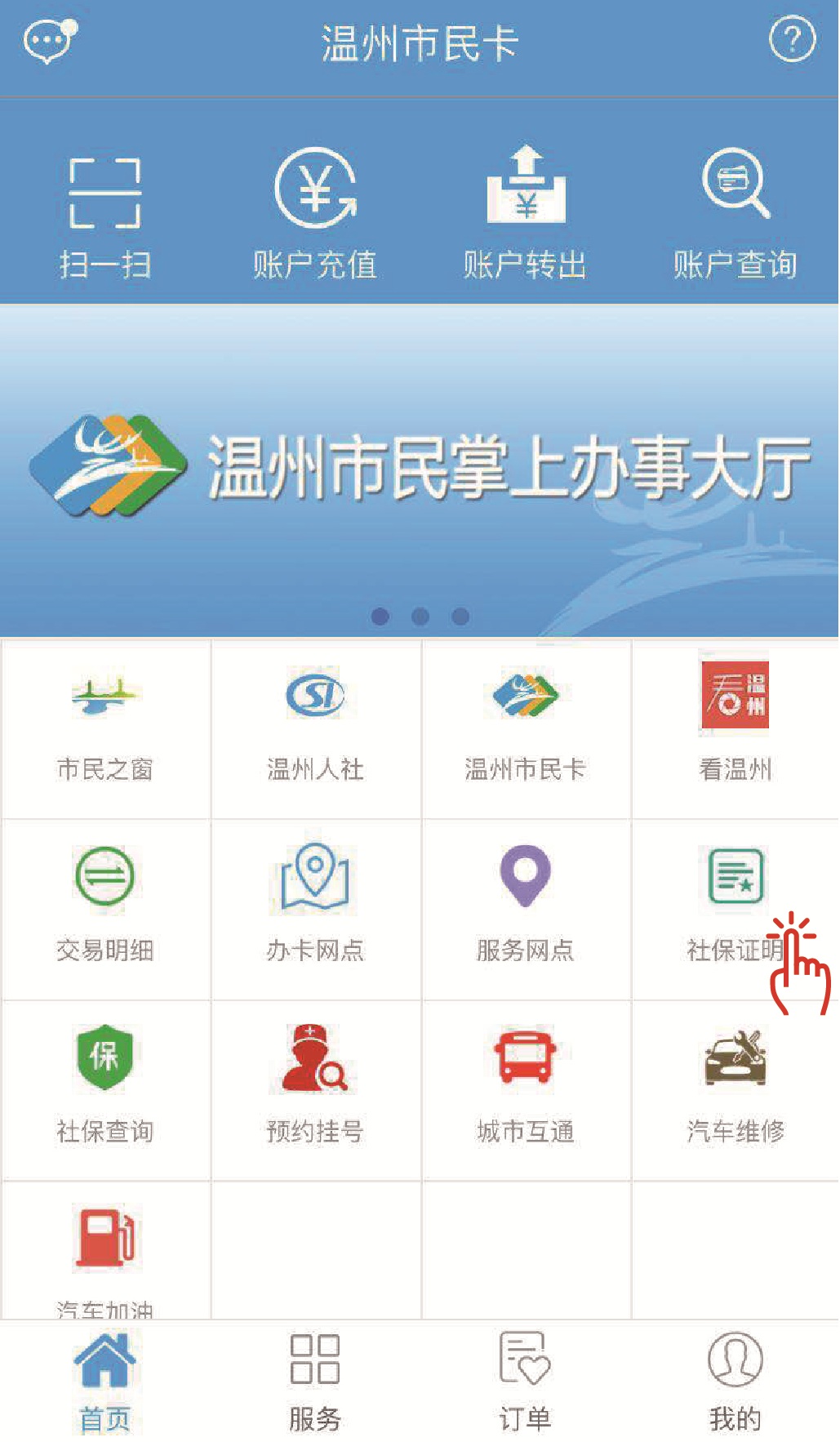The height and width of the screenshot is (1442, 840).
Task: Open 服务网点 service outlets
Action: click(x=525, y=908)
